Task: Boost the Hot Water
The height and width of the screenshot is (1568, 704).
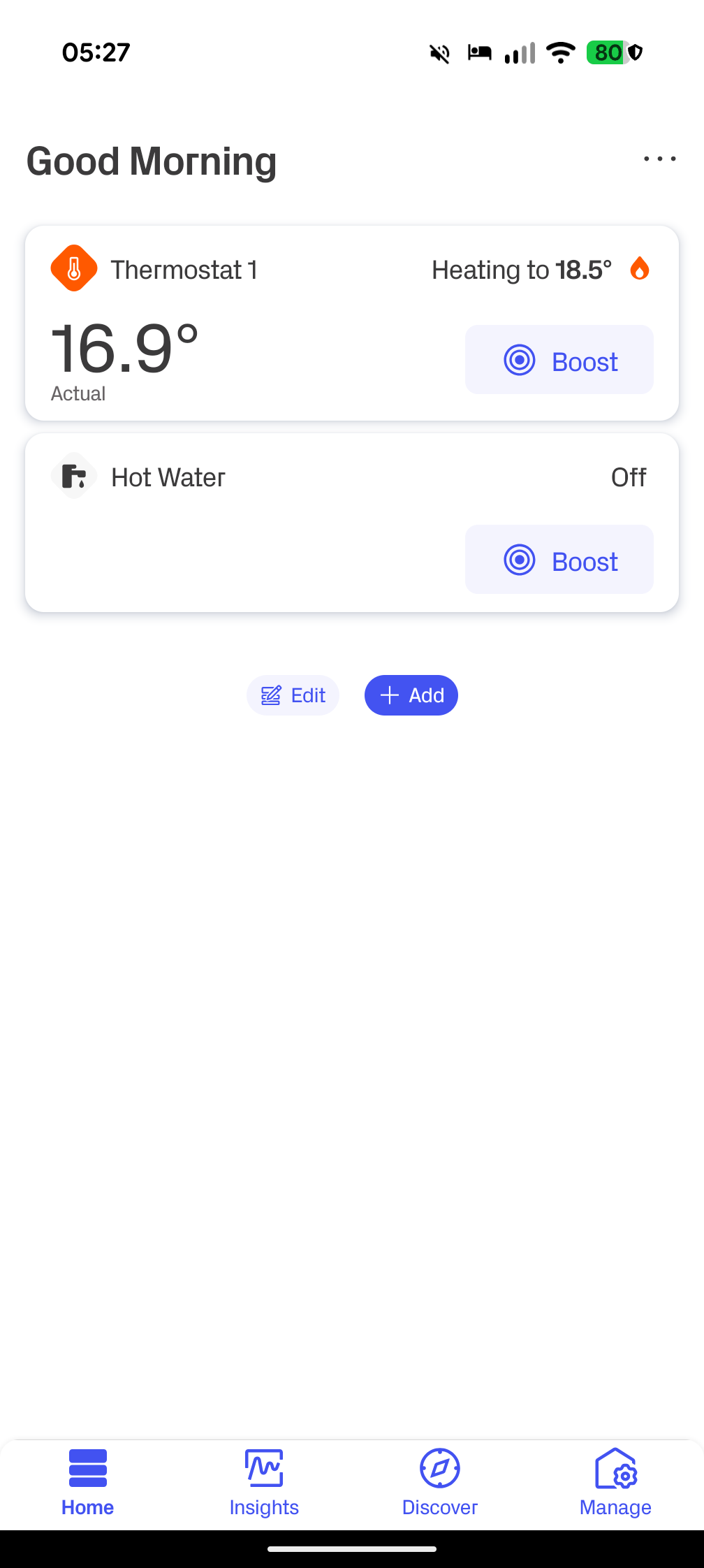Action: [559, 560]
